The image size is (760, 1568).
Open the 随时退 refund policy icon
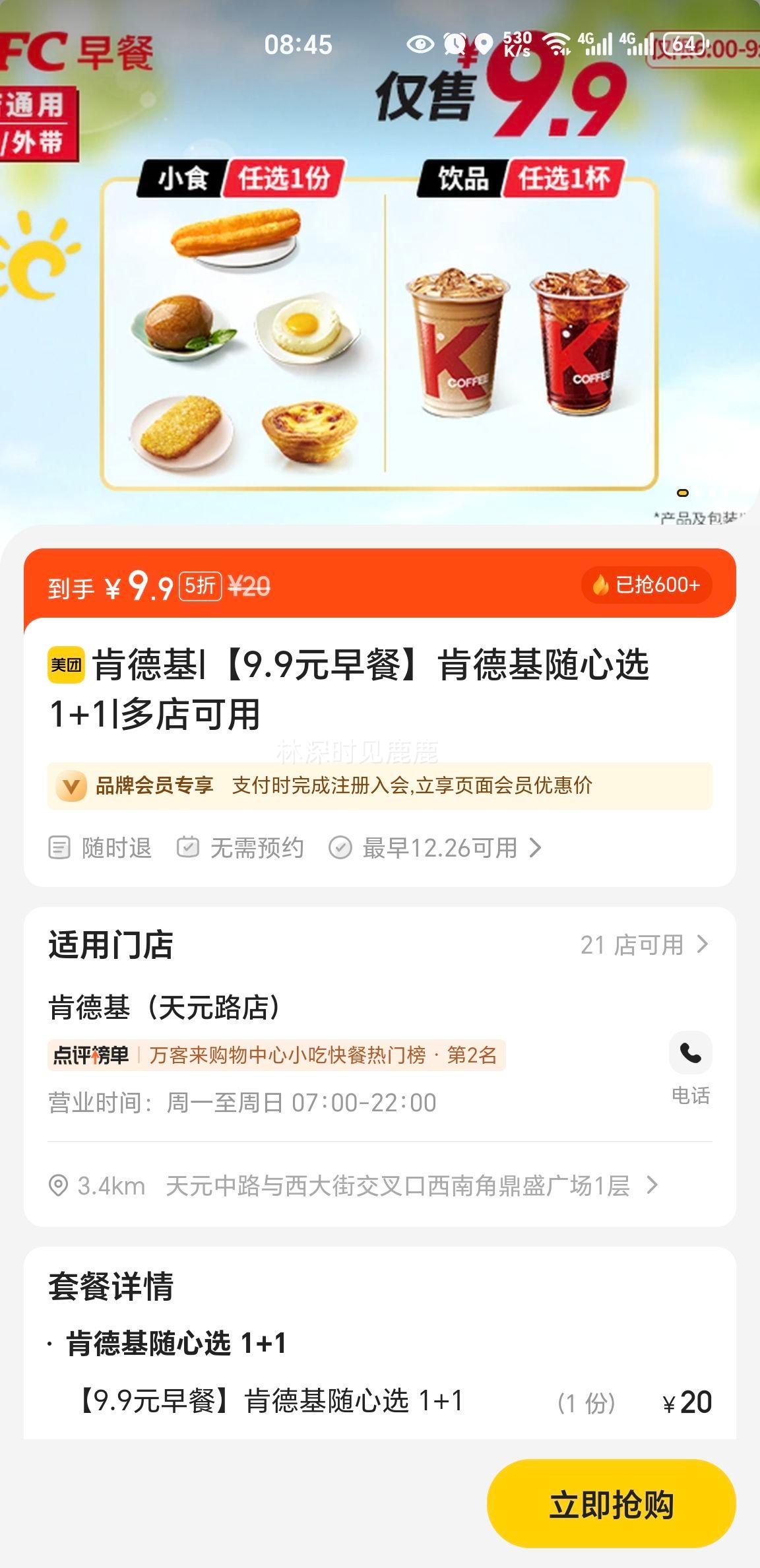60,848
